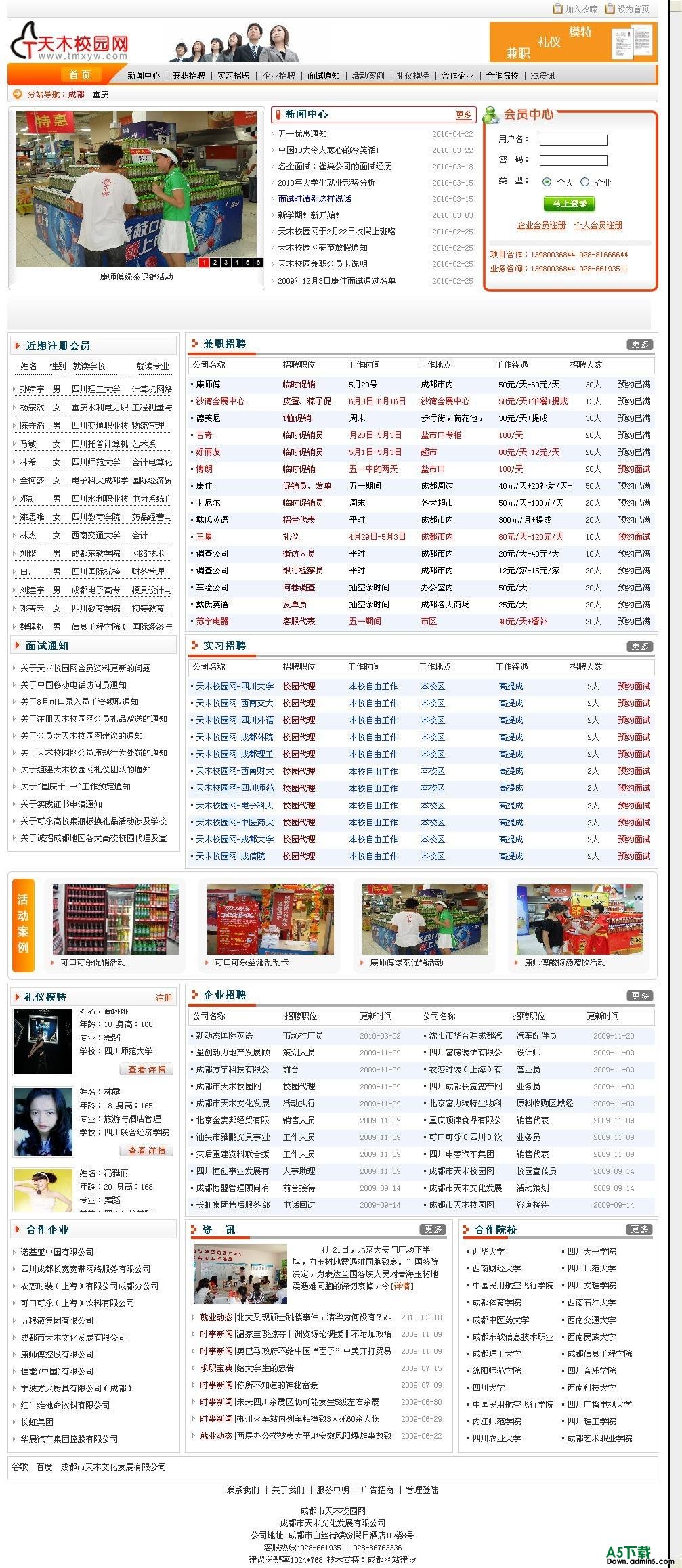This screenshot has width=682, height=1568.
Task: Open the 礼仪模特 navigation item
Action: coord(412,75)
